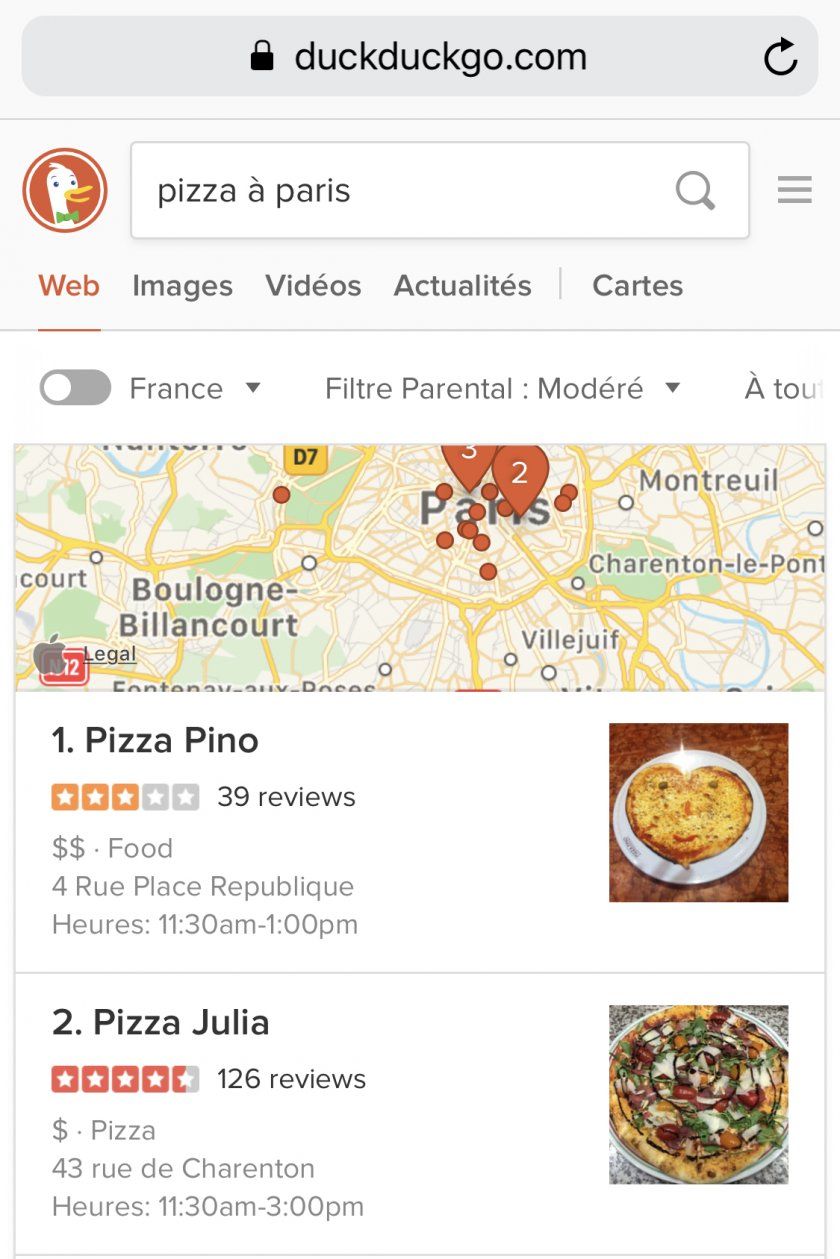Tap the padlock icon in the address bar

pos(262,55)
